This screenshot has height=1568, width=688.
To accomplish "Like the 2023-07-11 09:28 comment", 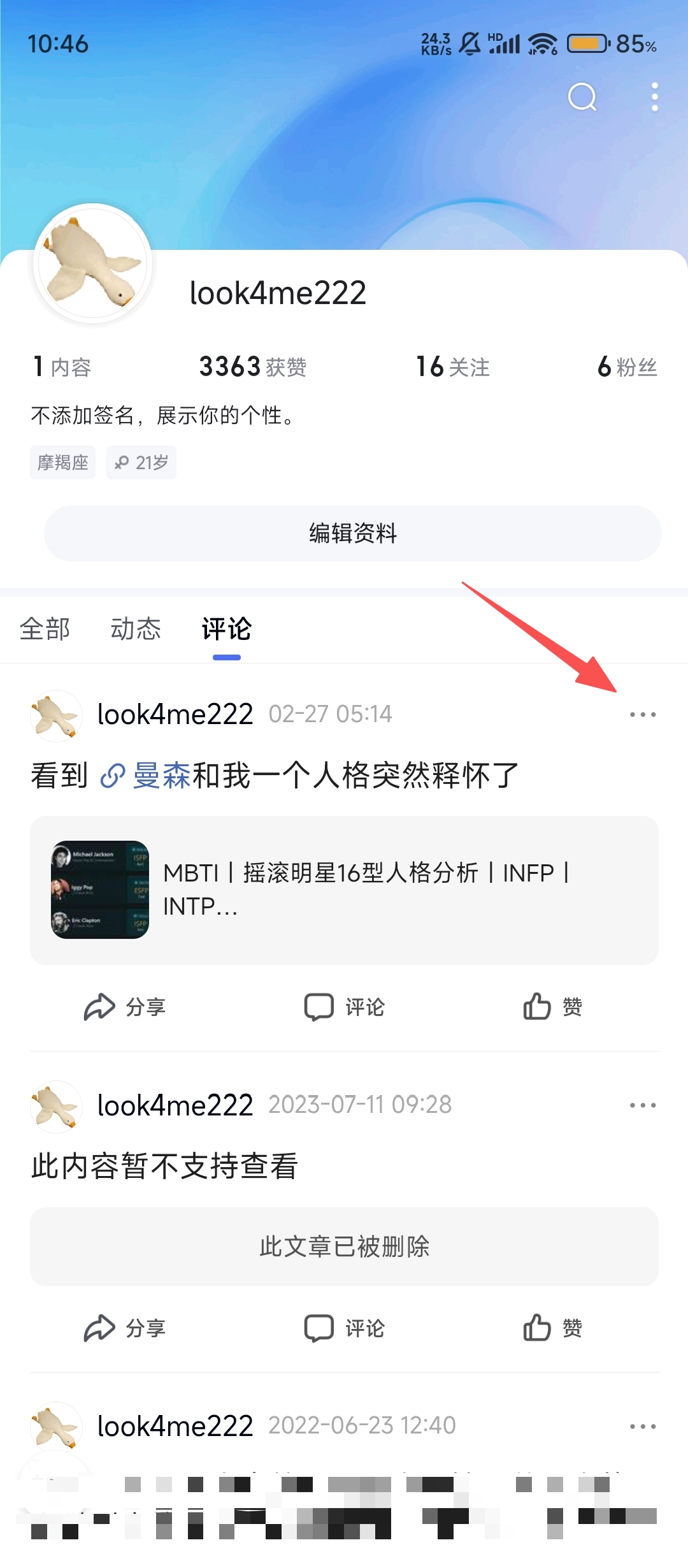I will pyautogui.click(x=552, y=1328).
